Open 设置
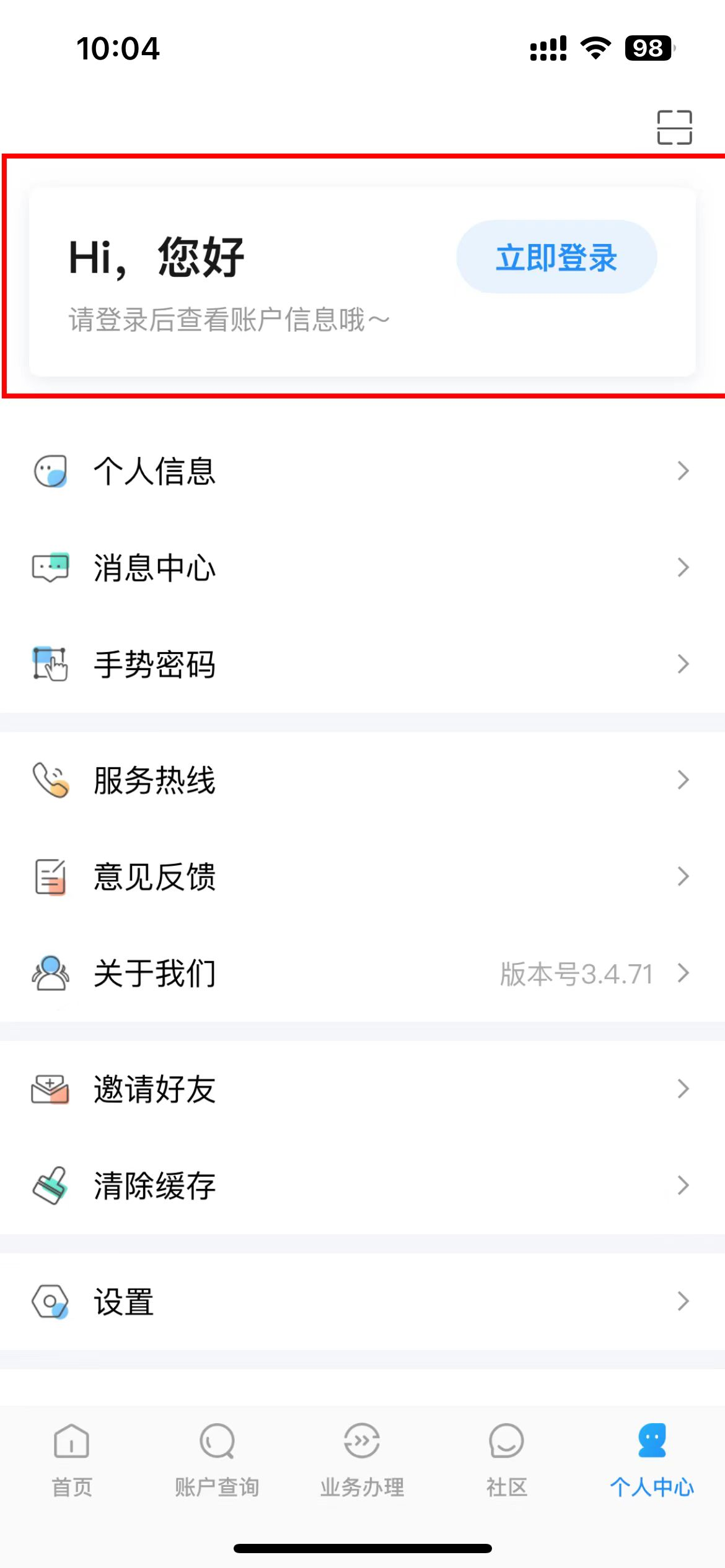Screen dimensions: 725x1568 (362, 1301)
